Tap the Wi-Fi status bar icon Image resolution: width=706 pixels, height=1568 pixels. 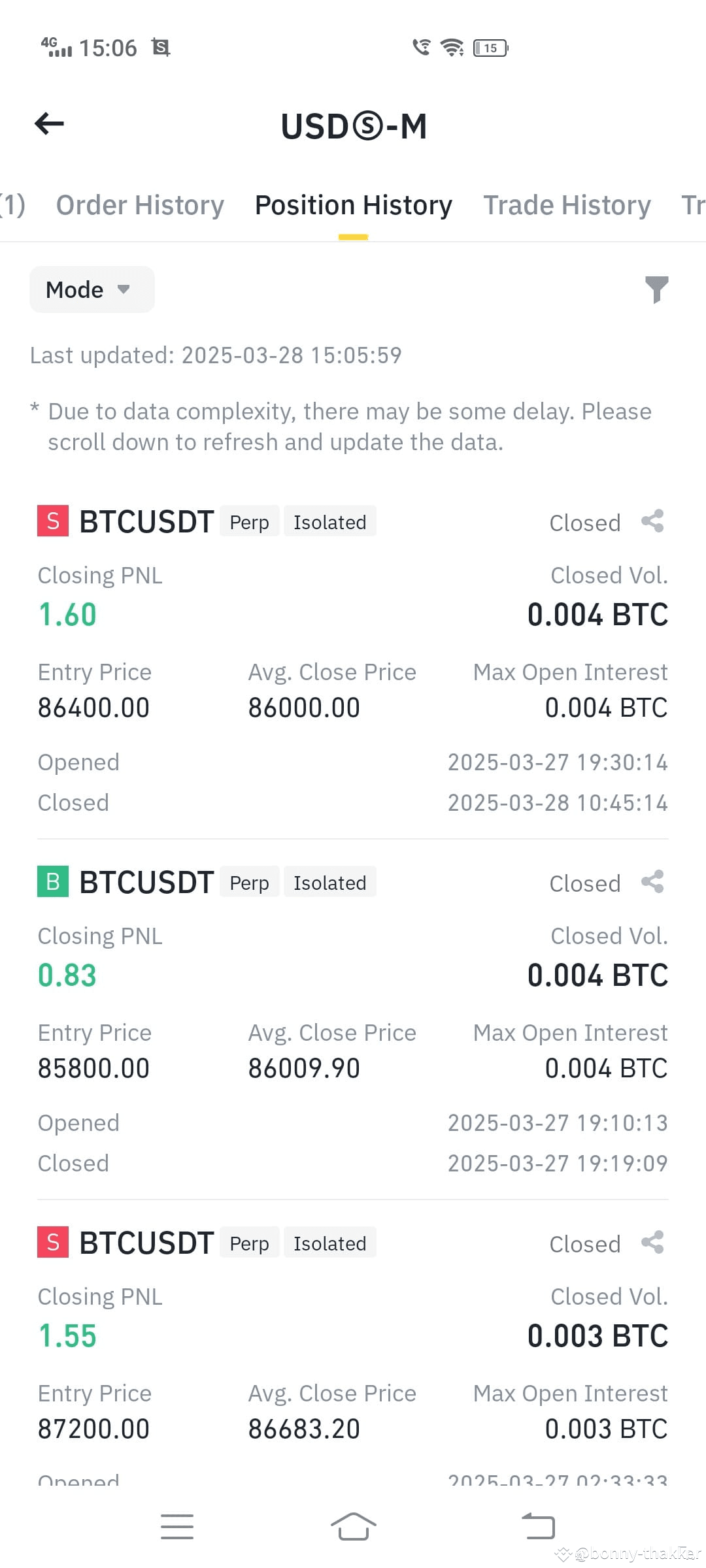click(x=452, y=46)
